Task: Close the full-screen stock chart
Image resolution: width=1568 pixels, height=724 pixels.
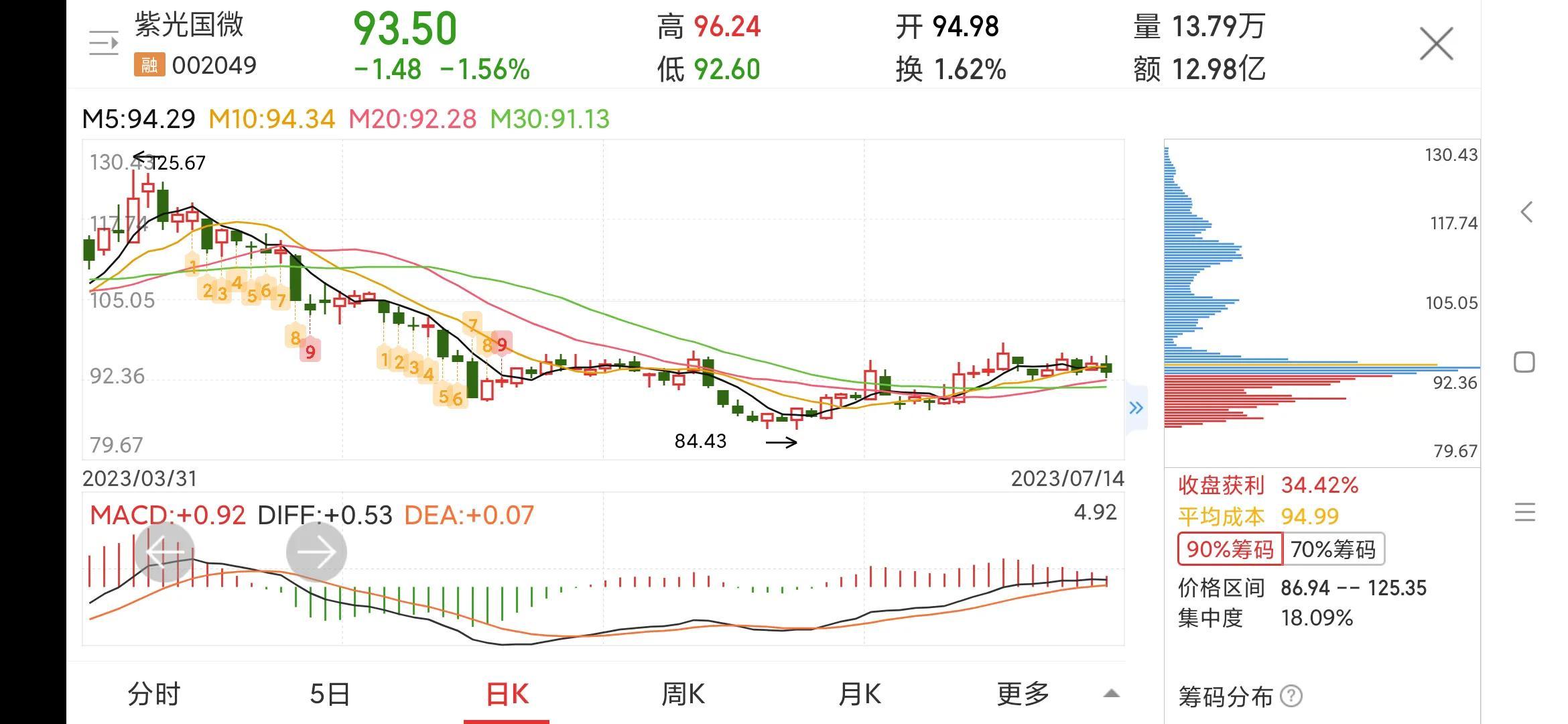Action: coord(1436,44)
